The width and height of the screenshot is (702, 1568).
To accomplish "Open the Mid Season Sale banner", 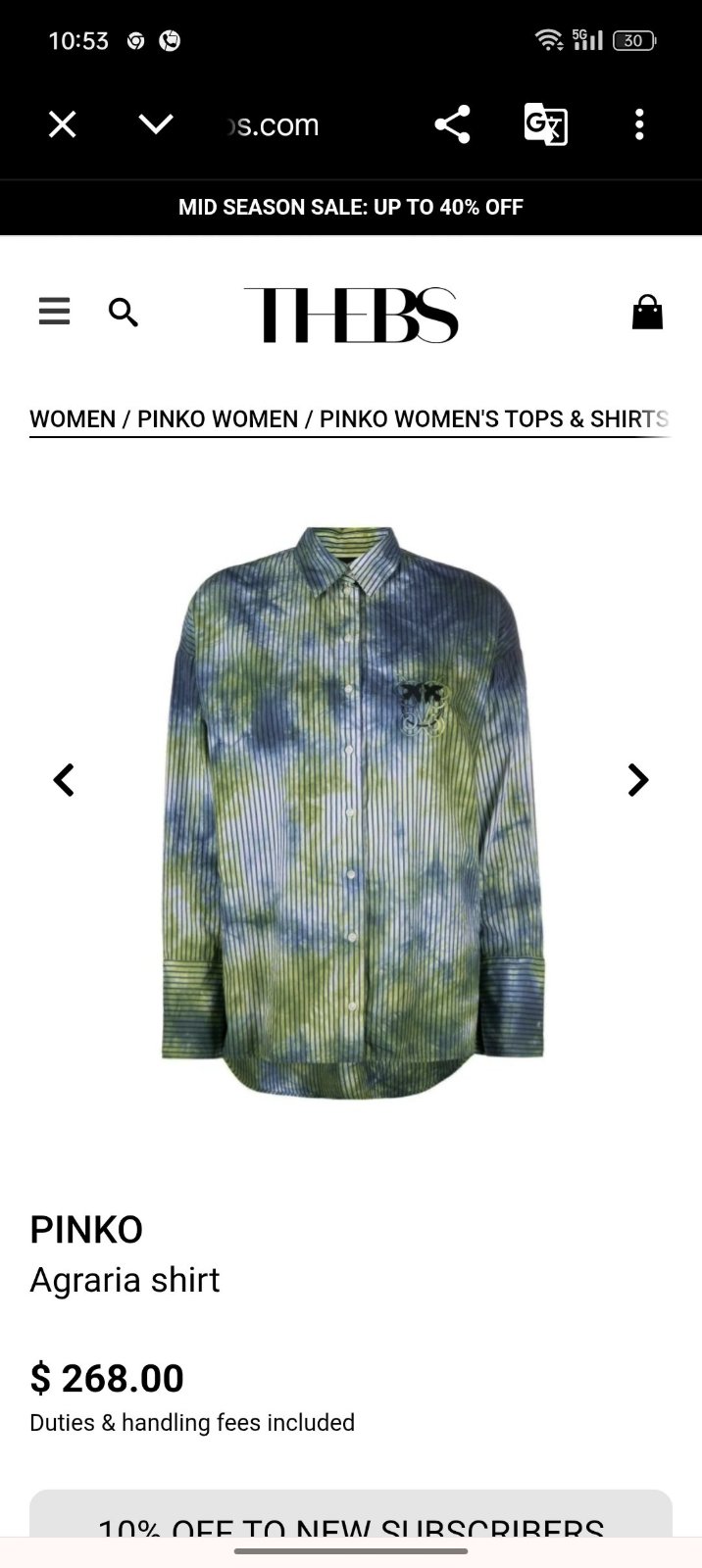I will [x=351, y=207].
